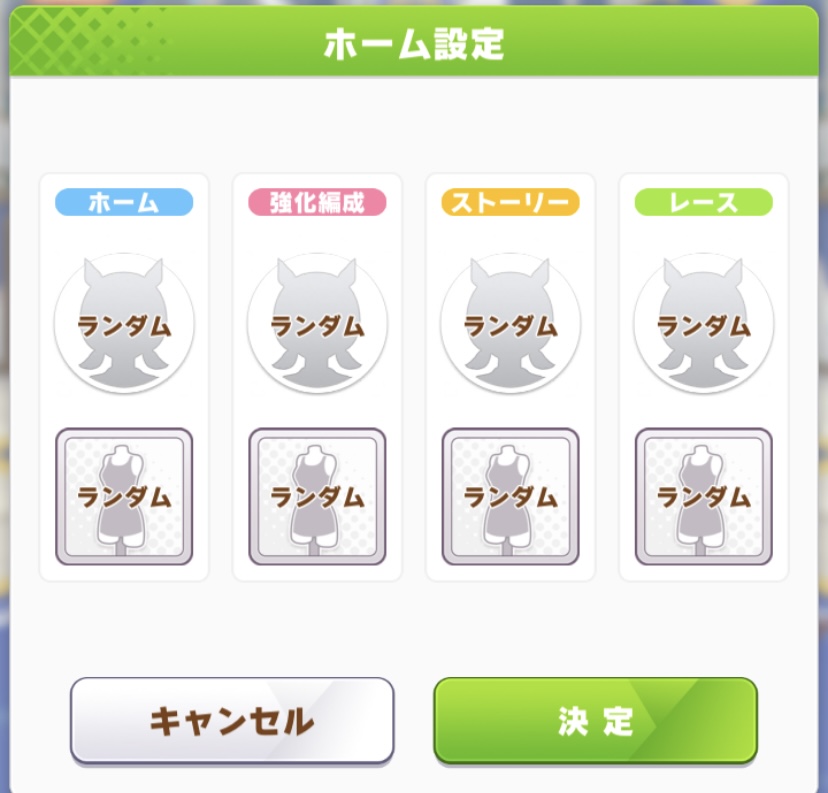Choose the random outfit for 強化編成
Viewport: 828px width, 793px height.
pyautogui.click(x=317, y=496)
